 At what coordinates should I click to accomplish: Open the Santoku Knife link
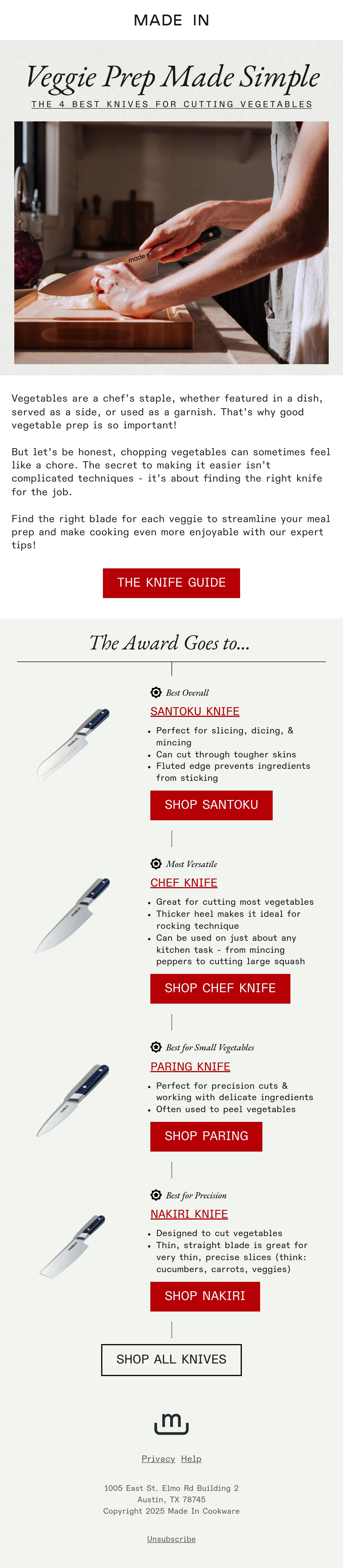195,711
